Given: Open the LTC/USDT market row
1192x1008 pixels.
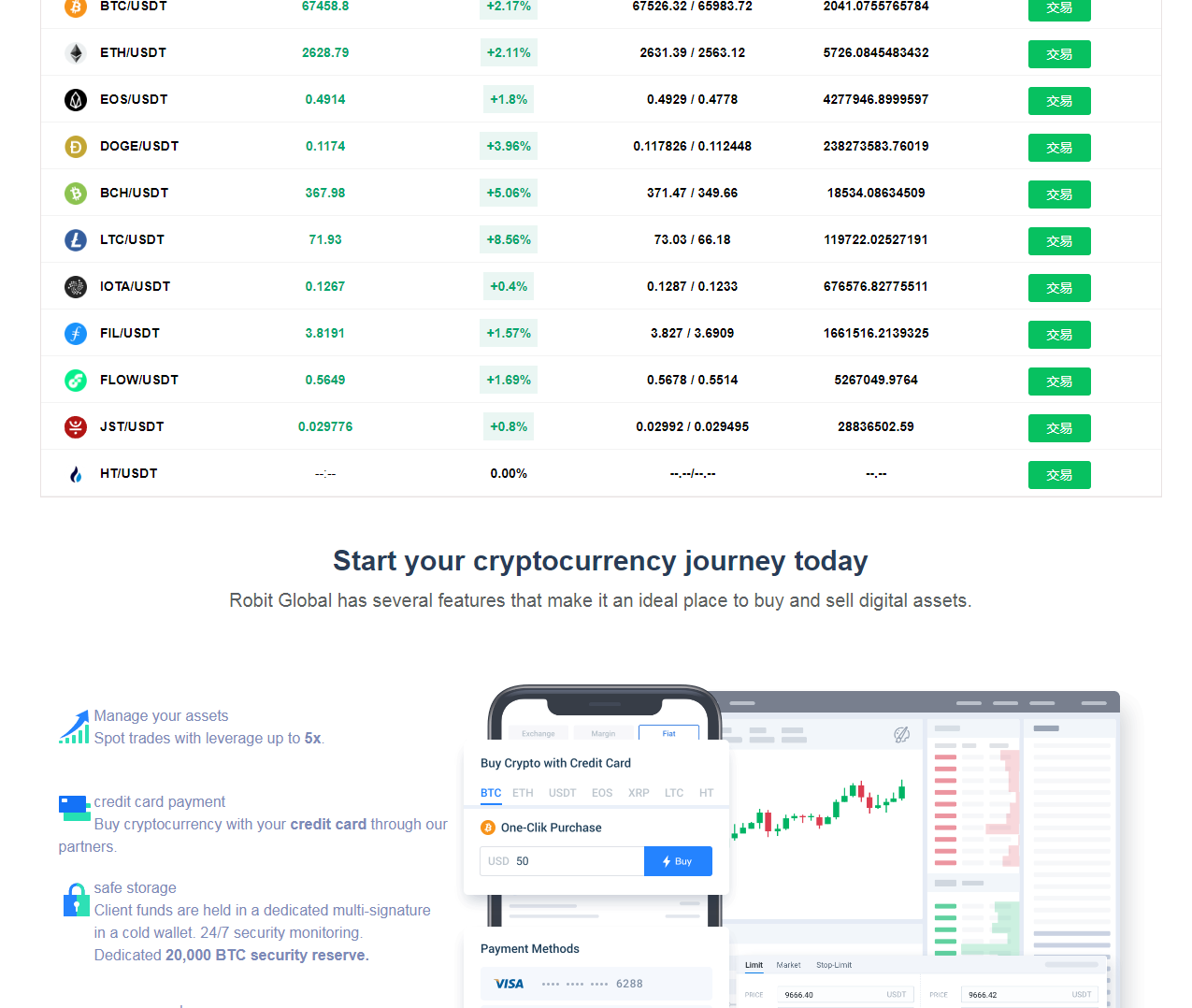Looking at the screenshot, I should click(x=132, y=240).
